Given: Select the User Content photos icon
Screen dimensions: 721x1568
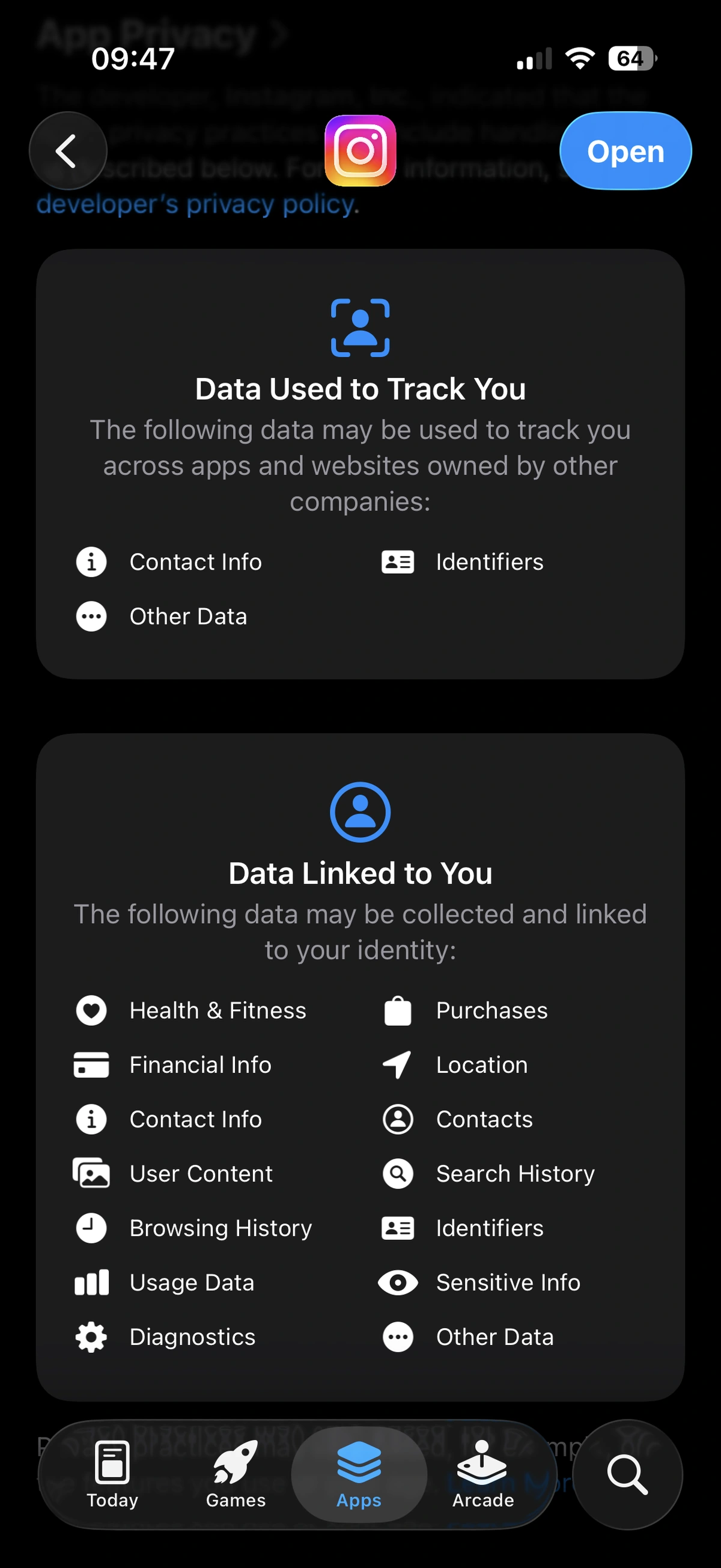Looking at the screenshot, I should pos(91,1174).
